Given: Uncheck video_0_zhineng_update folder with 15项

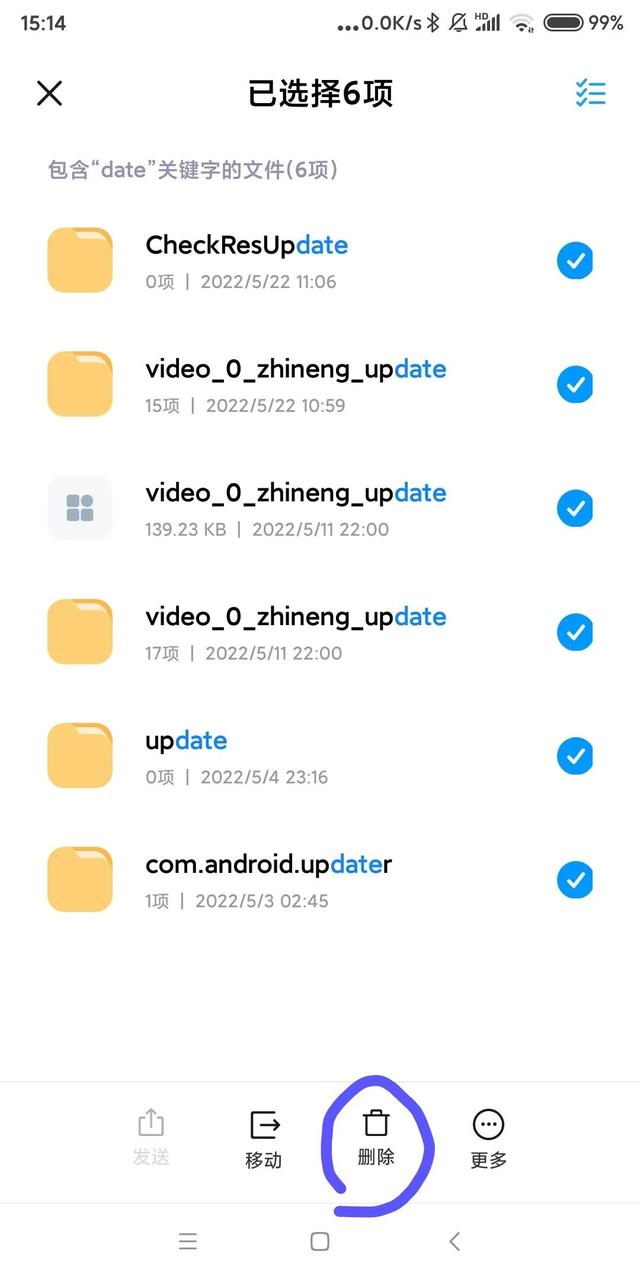Looking at the screenshot, I should [575, 385].
